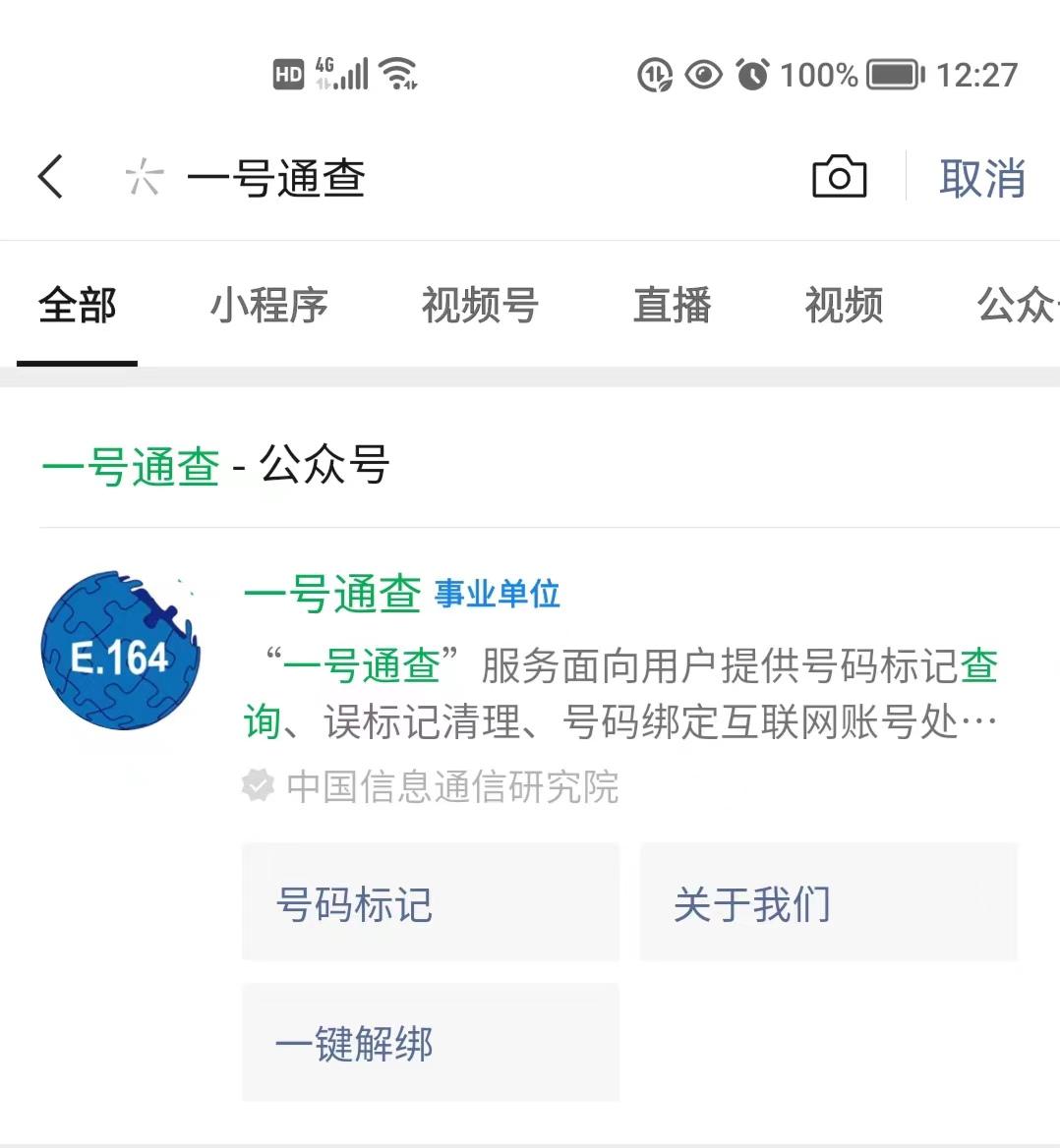This screenshot has width=1060, height=1148.
Task: Tap the 一号通查 account name link
Action: [333, 594]
